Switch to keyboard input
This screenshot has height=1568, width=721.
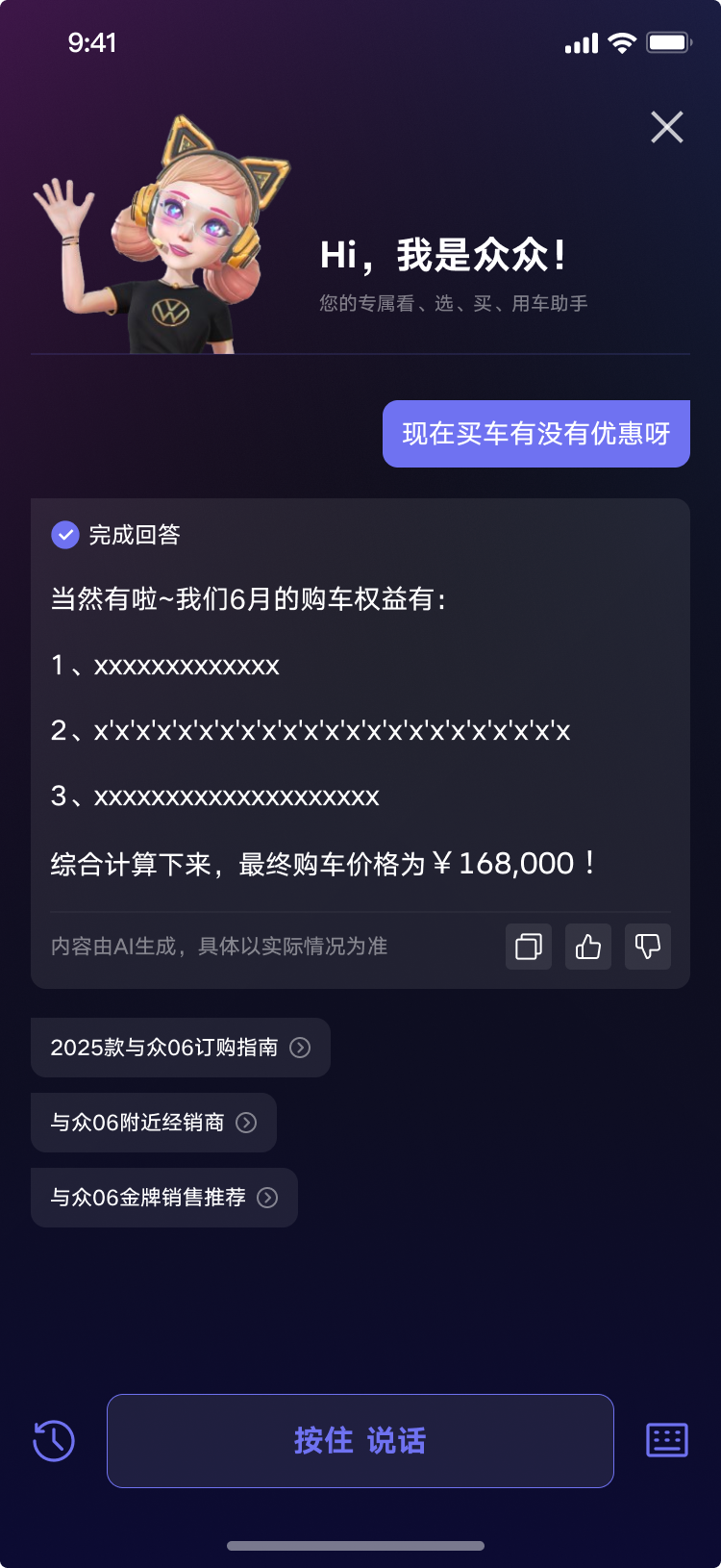(666, 1441)
